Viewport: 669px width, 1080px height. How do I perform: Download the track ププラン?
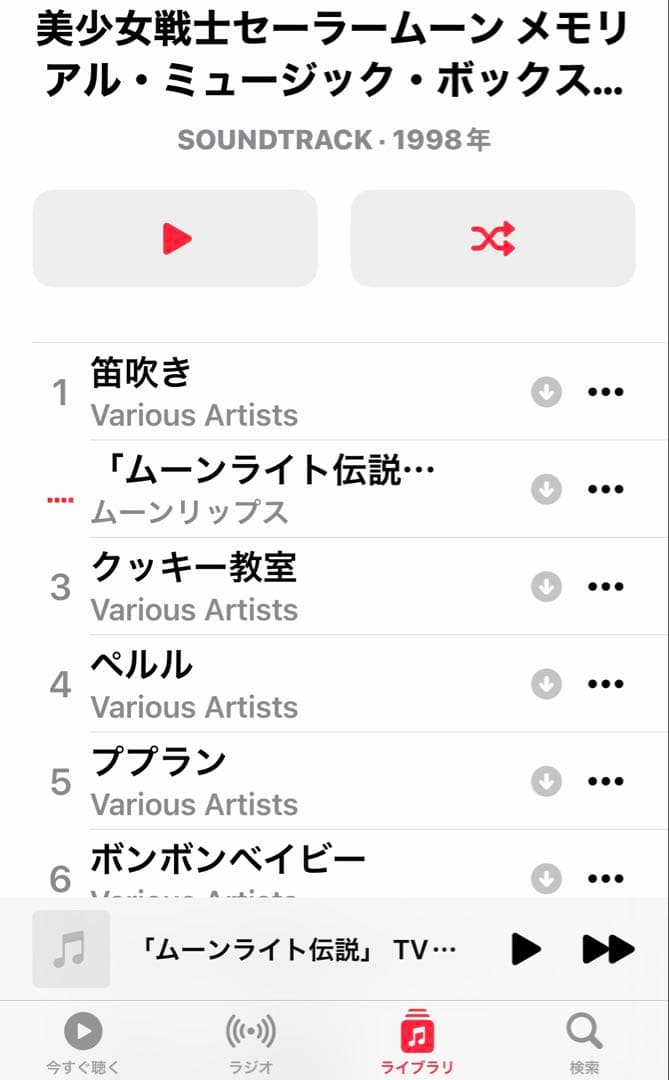point(546,781)
